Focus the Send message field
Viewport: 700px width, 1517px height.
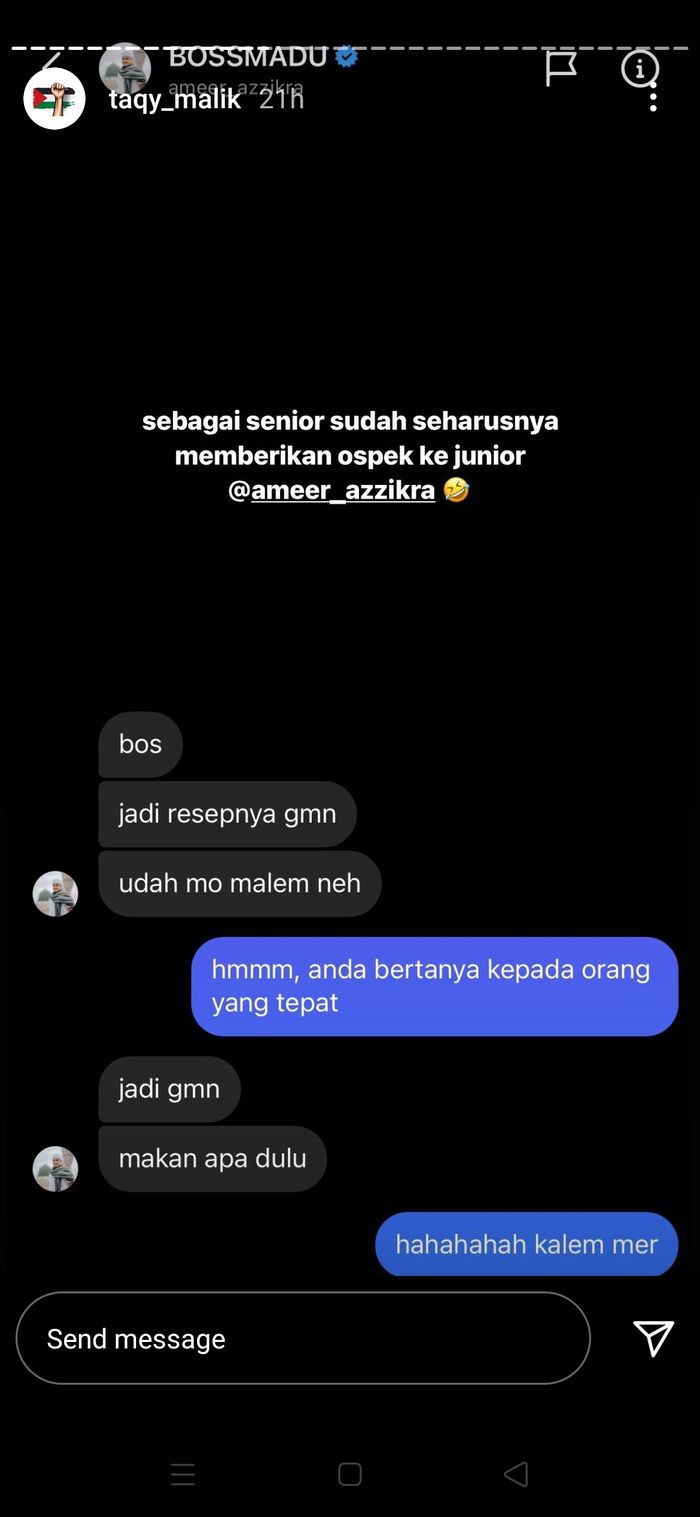pyautogui.click(x=303, y=1338)
